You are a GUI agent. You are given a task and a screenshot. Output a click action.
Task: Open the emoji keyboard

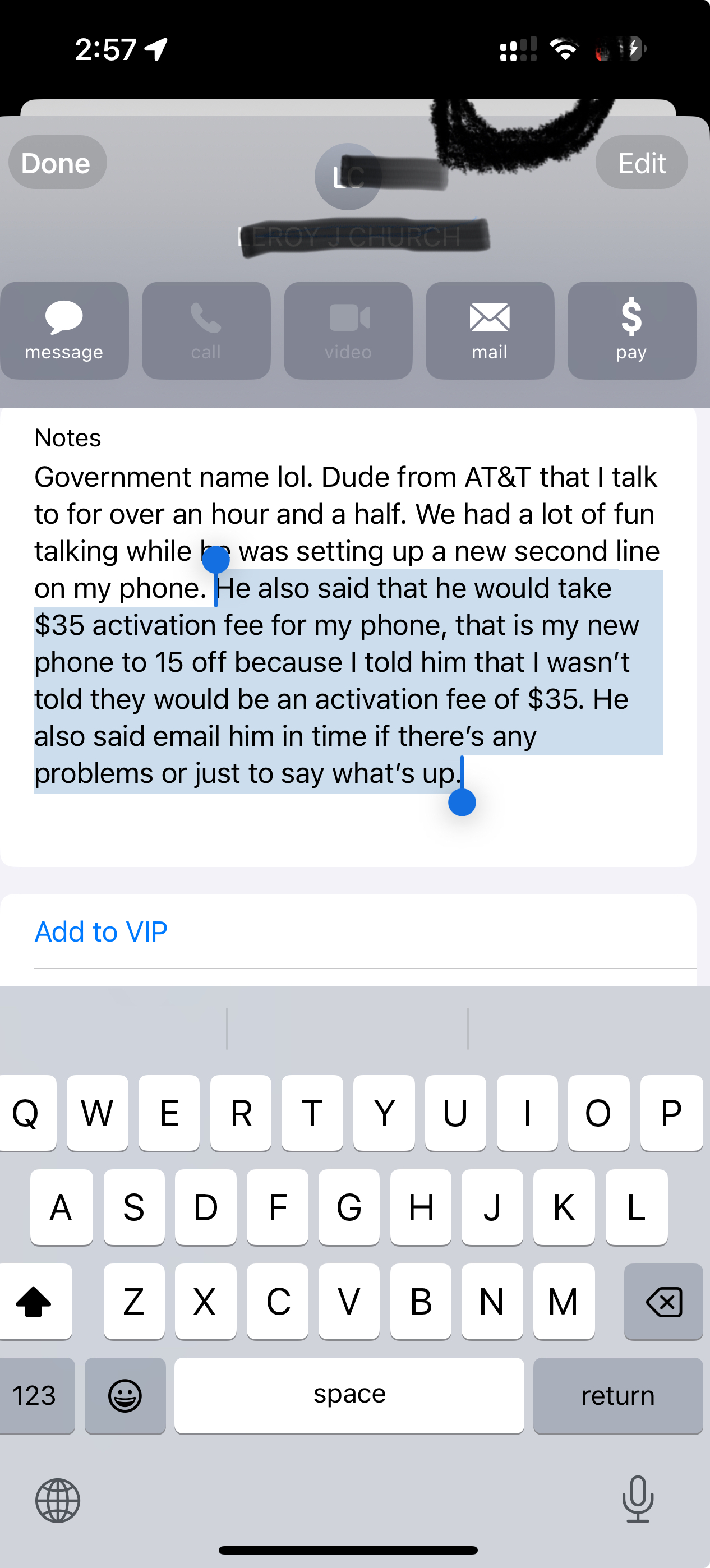coord(125,1395)
